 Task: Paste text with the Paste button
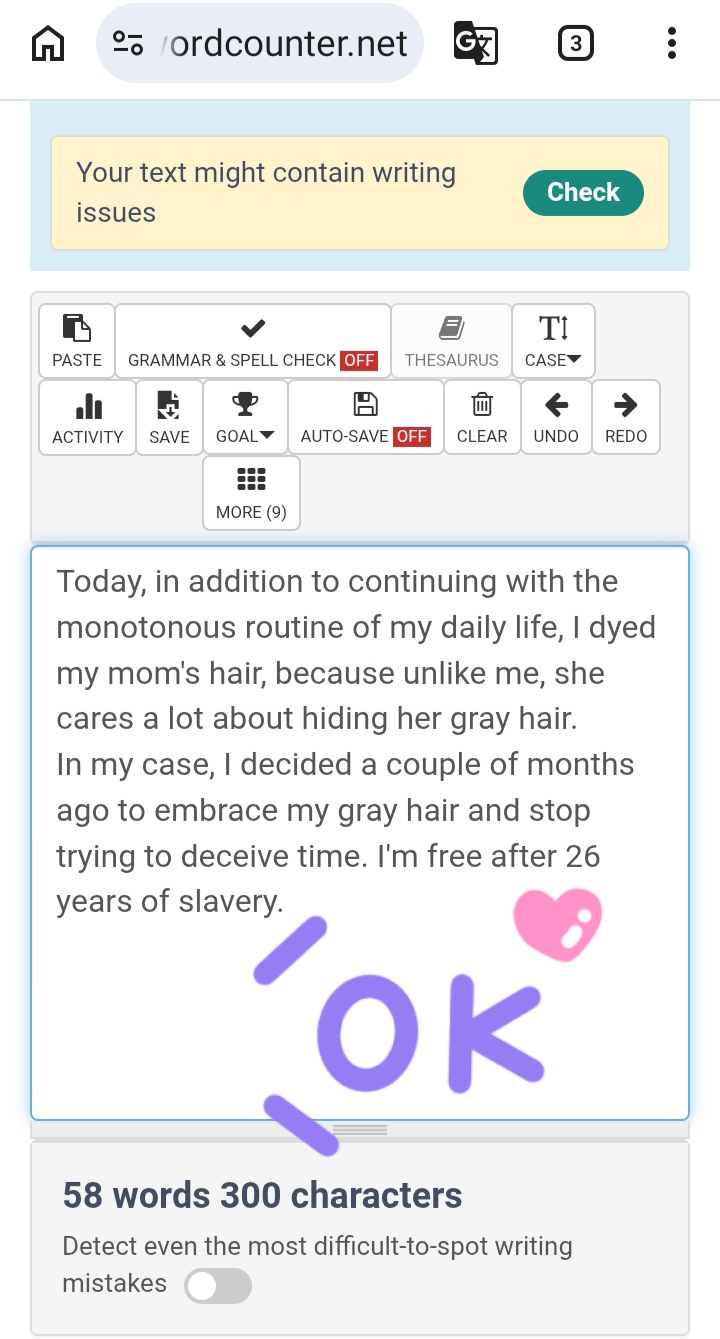77,341
